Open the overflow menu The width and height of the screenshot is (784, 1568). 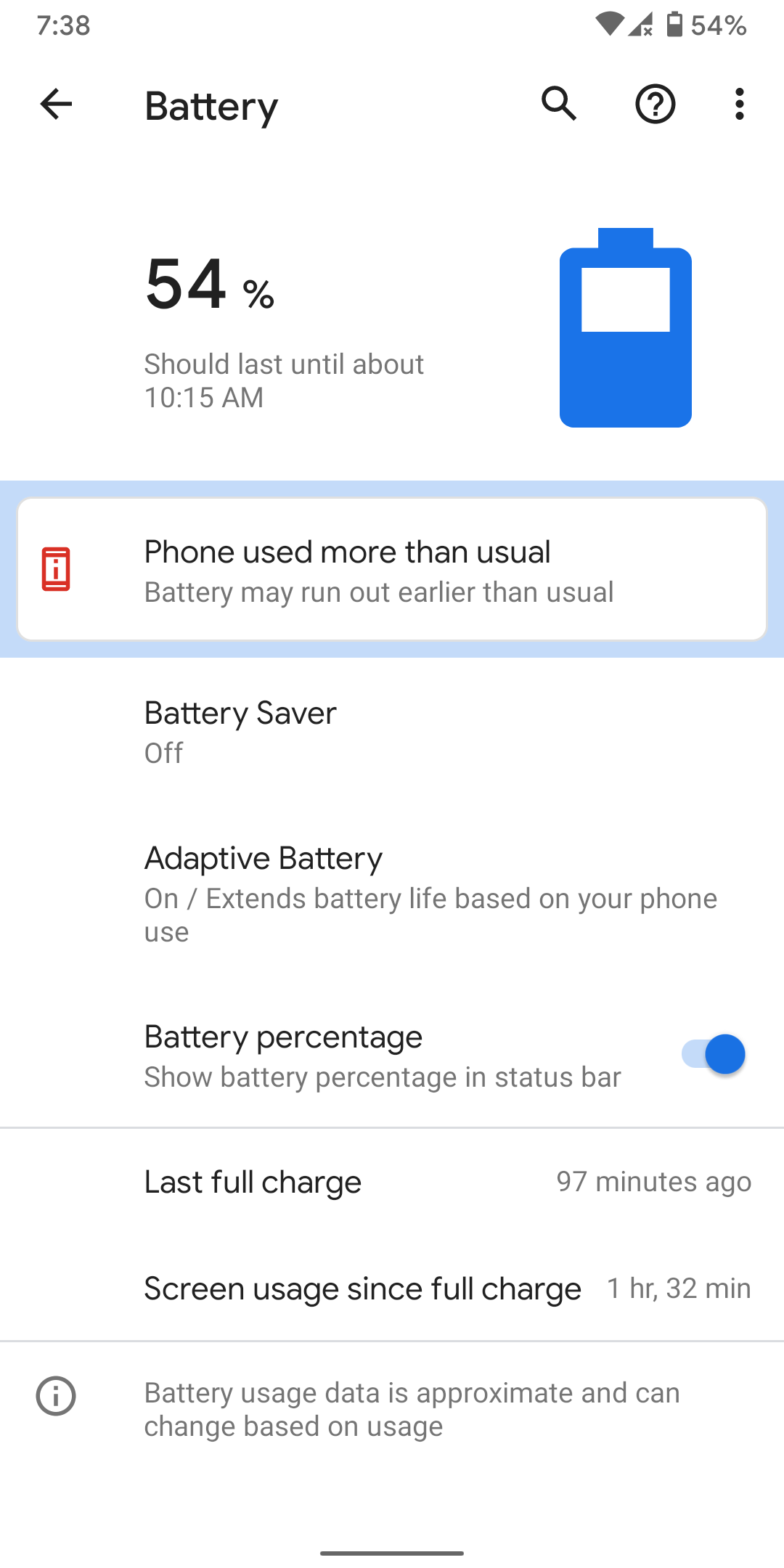click(x=739, y=105)
